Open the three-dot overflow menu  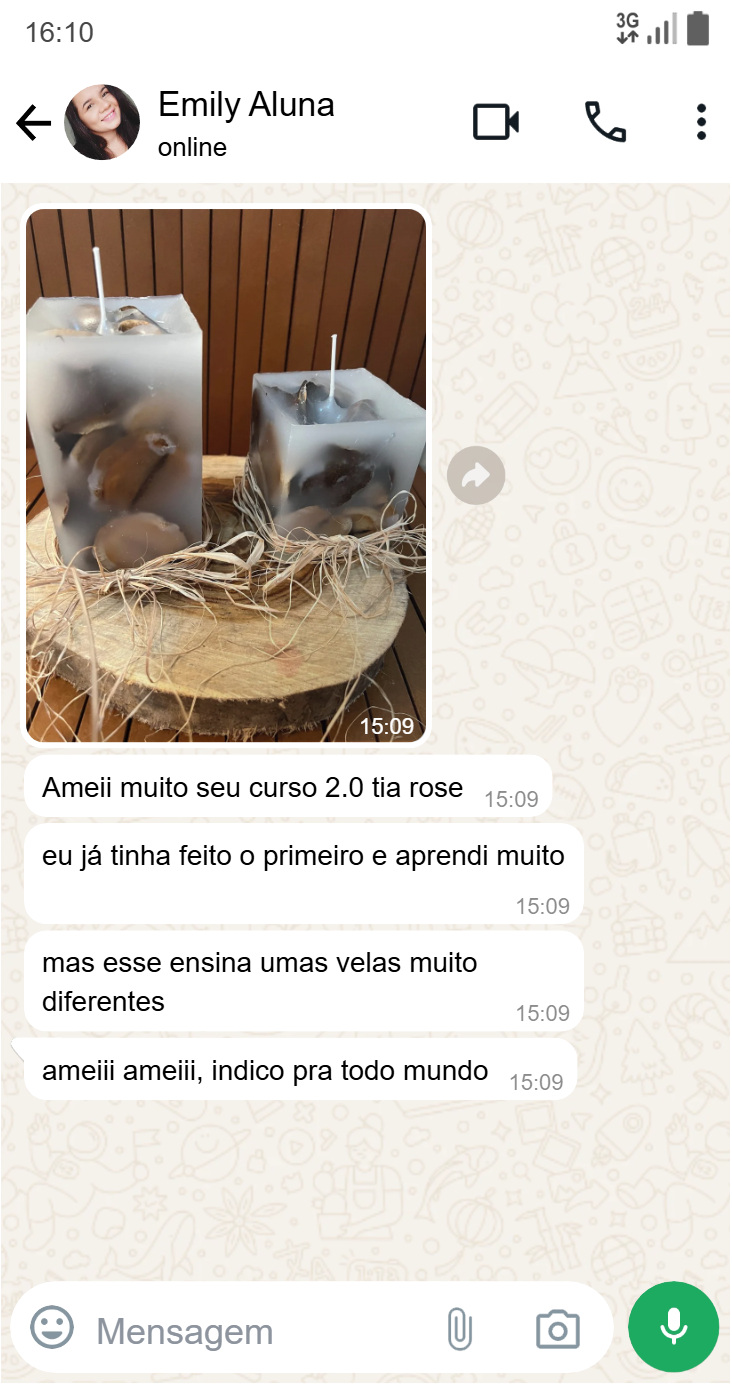[x=701, y=123]
